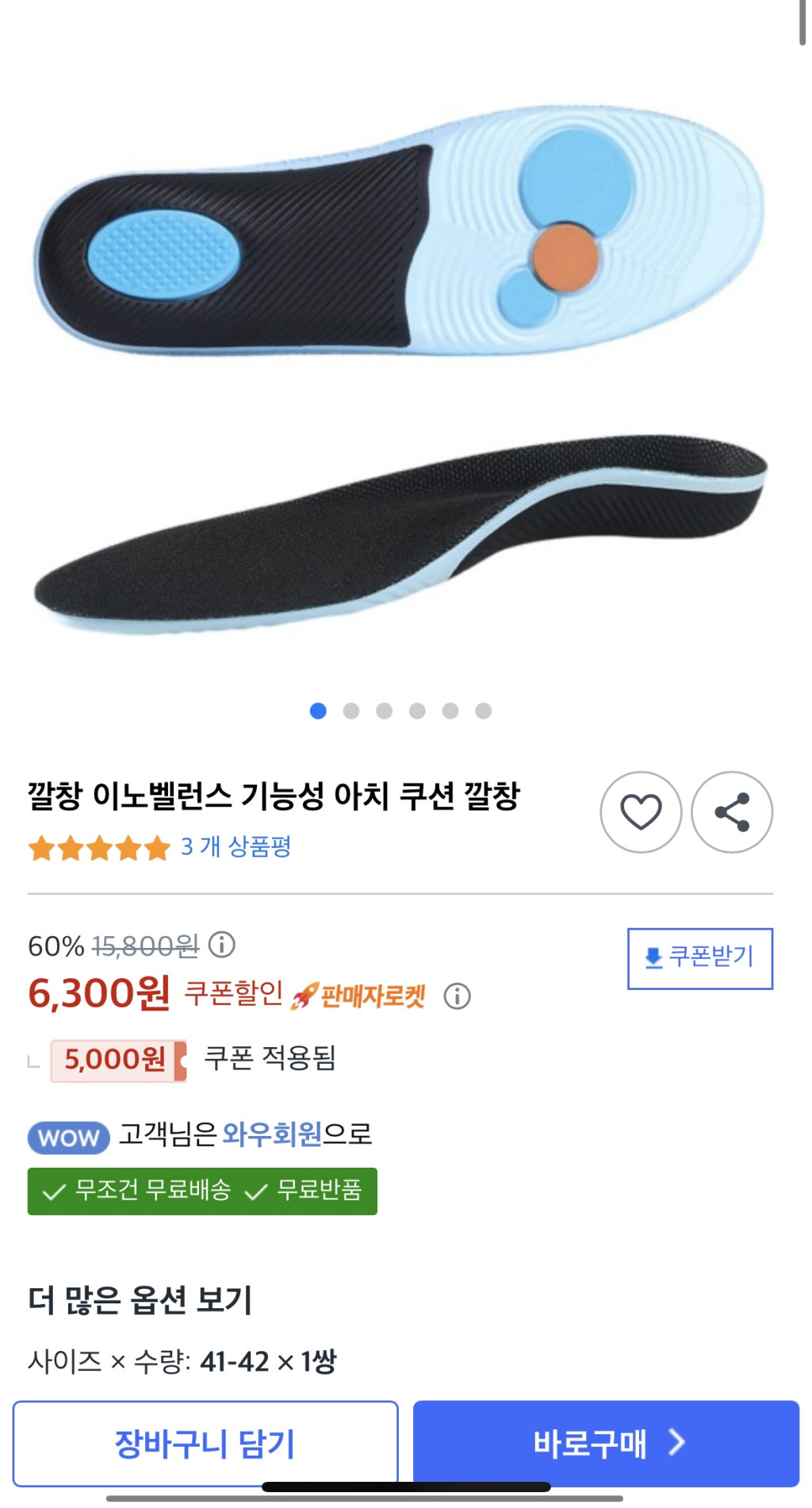
Task: Buy now with 바로구매 button
Action: point(606,1443)
